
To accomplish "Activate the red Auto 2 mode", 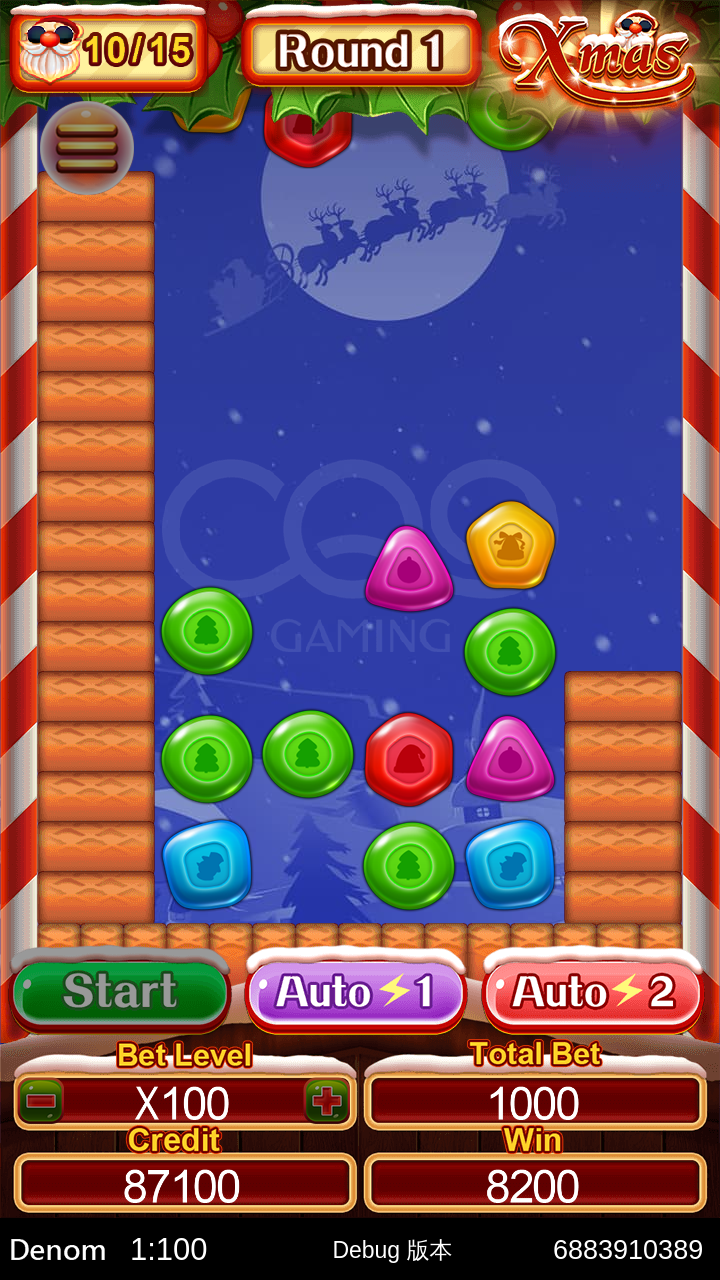I will pos(593,993).
